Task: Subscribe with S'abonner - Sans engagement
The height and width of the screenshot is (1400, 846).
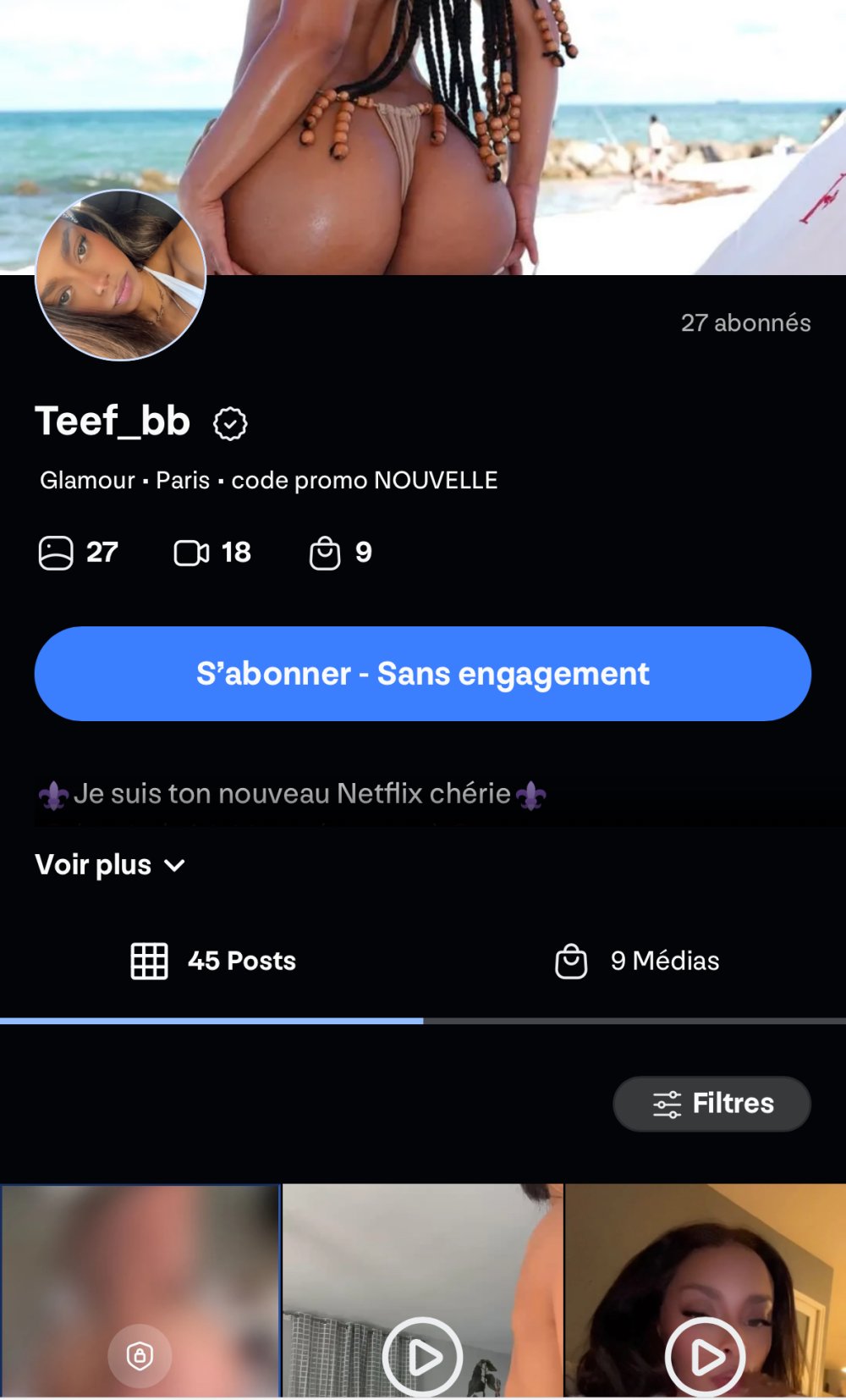Action: pyautogui.click(x=422, y=674)
